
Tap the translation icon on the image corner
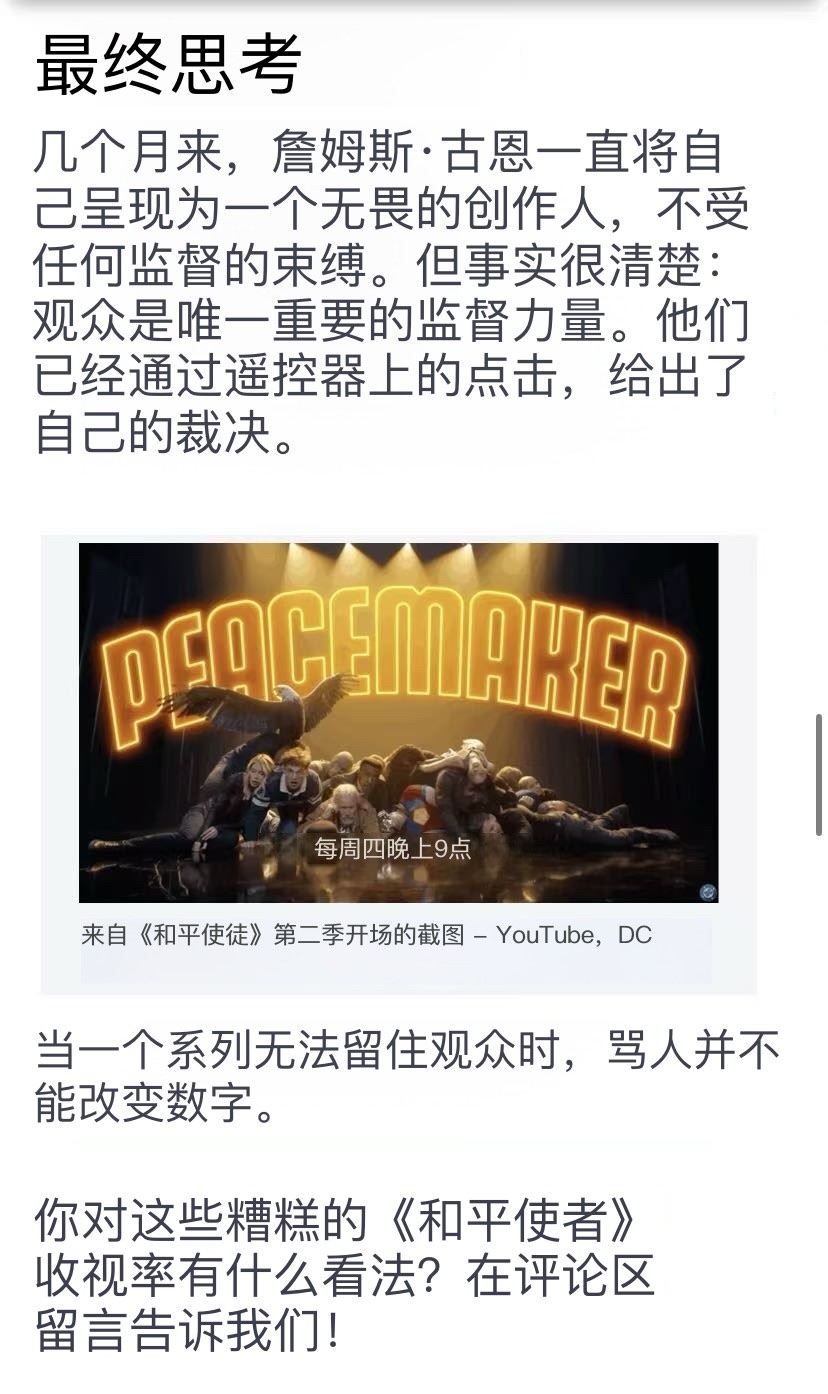click(708, 892)
